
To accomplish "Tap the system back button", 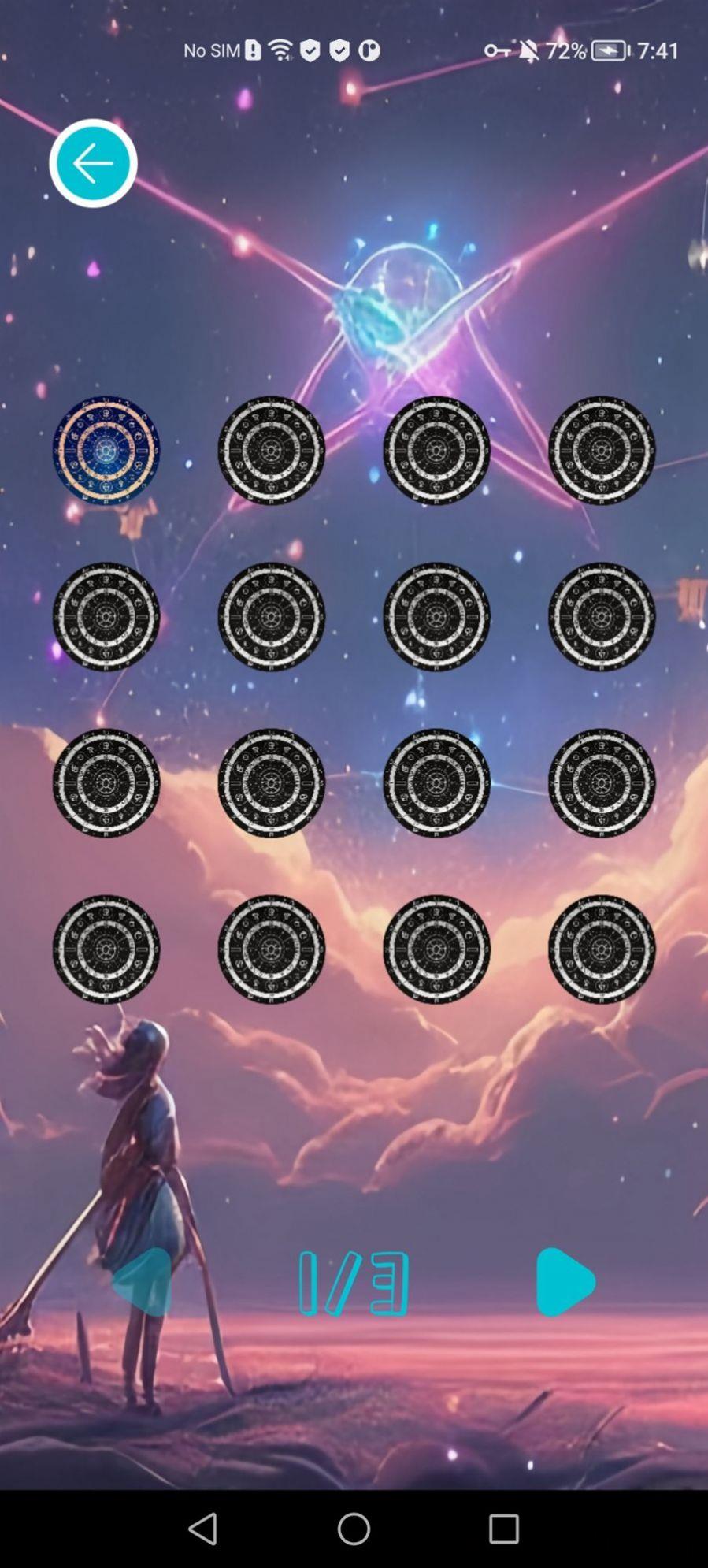I will tap(203, 1529).
